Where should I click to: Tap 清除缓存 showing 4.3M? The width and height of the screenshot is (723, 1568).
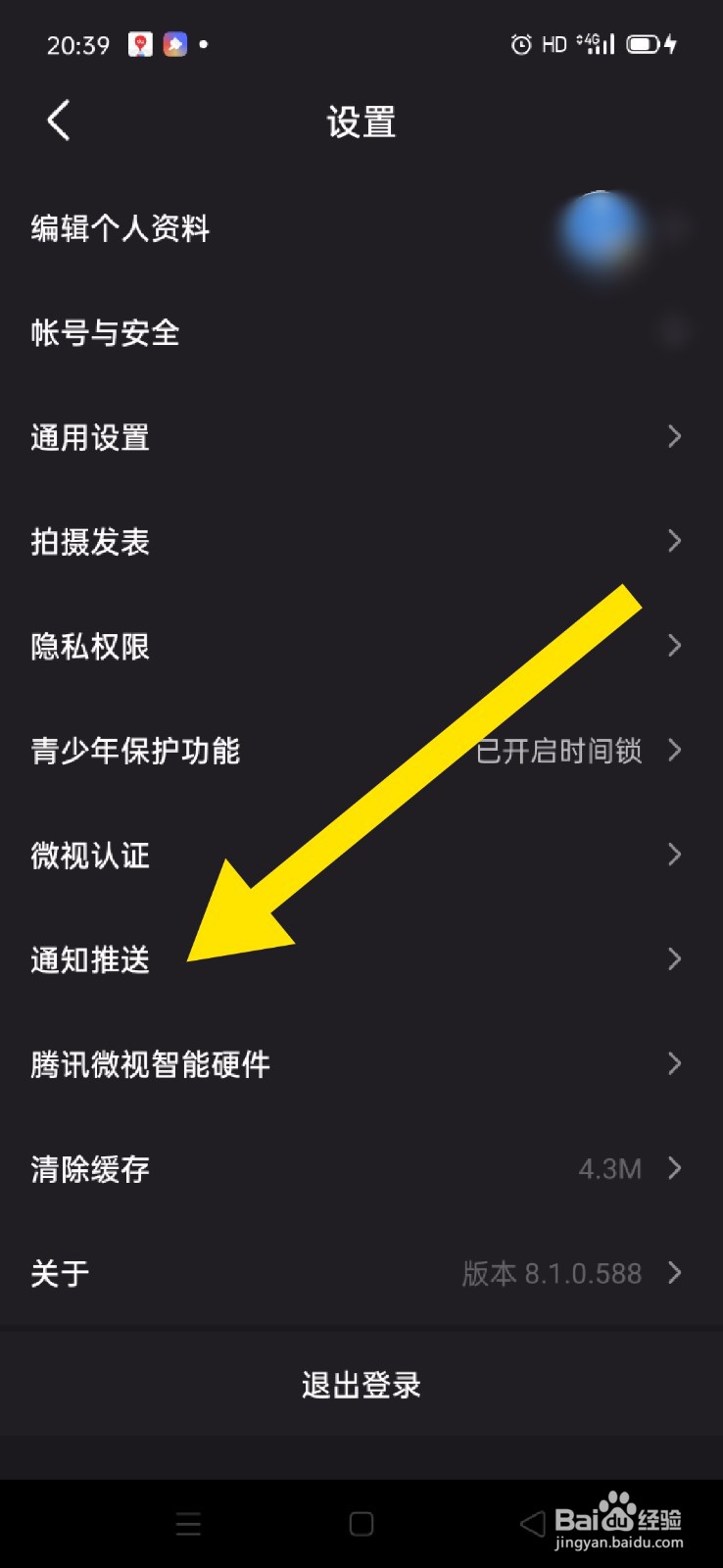(x=90, y=1168)
